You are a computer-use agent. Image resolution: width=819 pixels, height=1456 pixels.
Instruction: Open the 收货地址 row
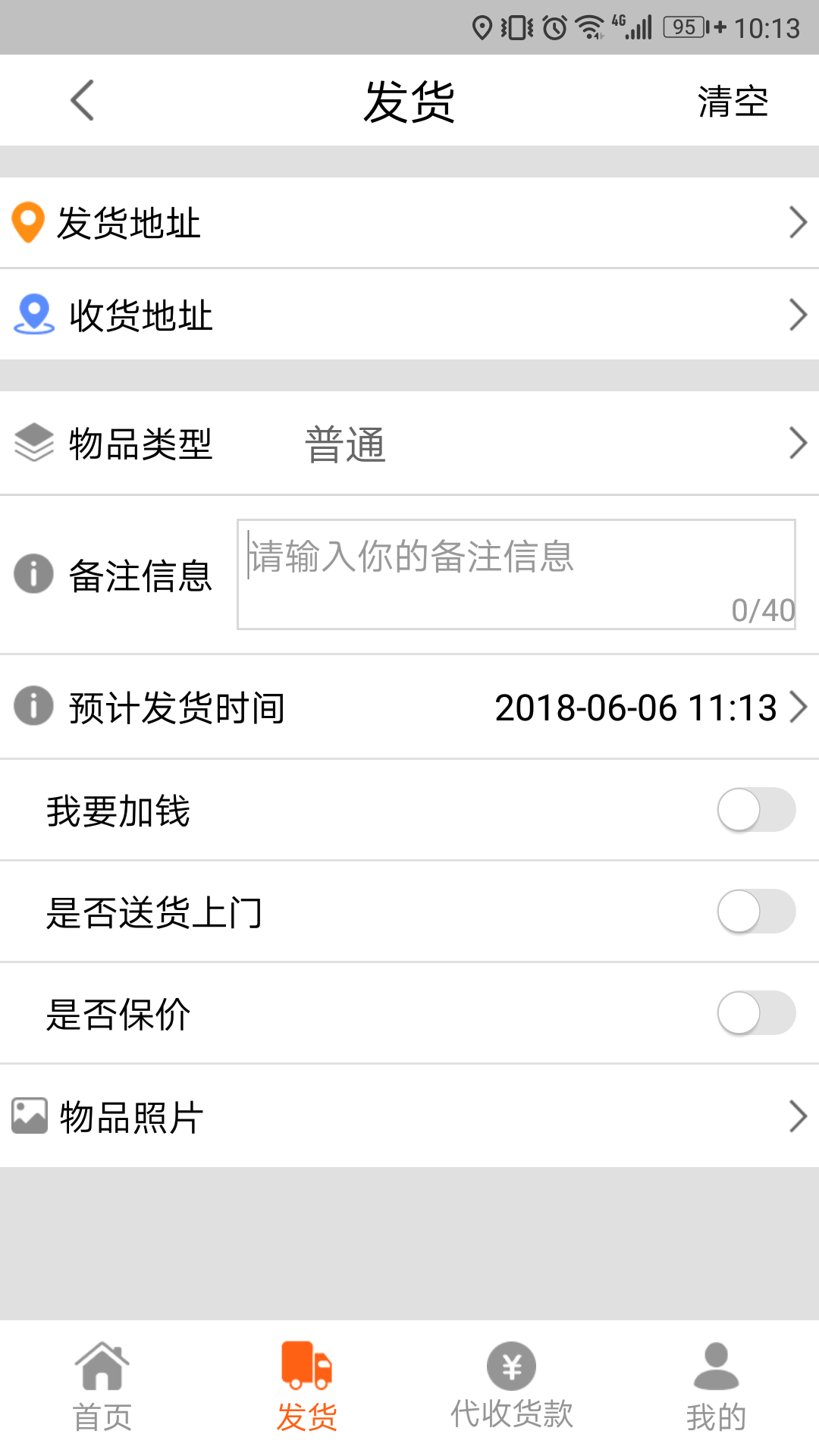(409, 315)
